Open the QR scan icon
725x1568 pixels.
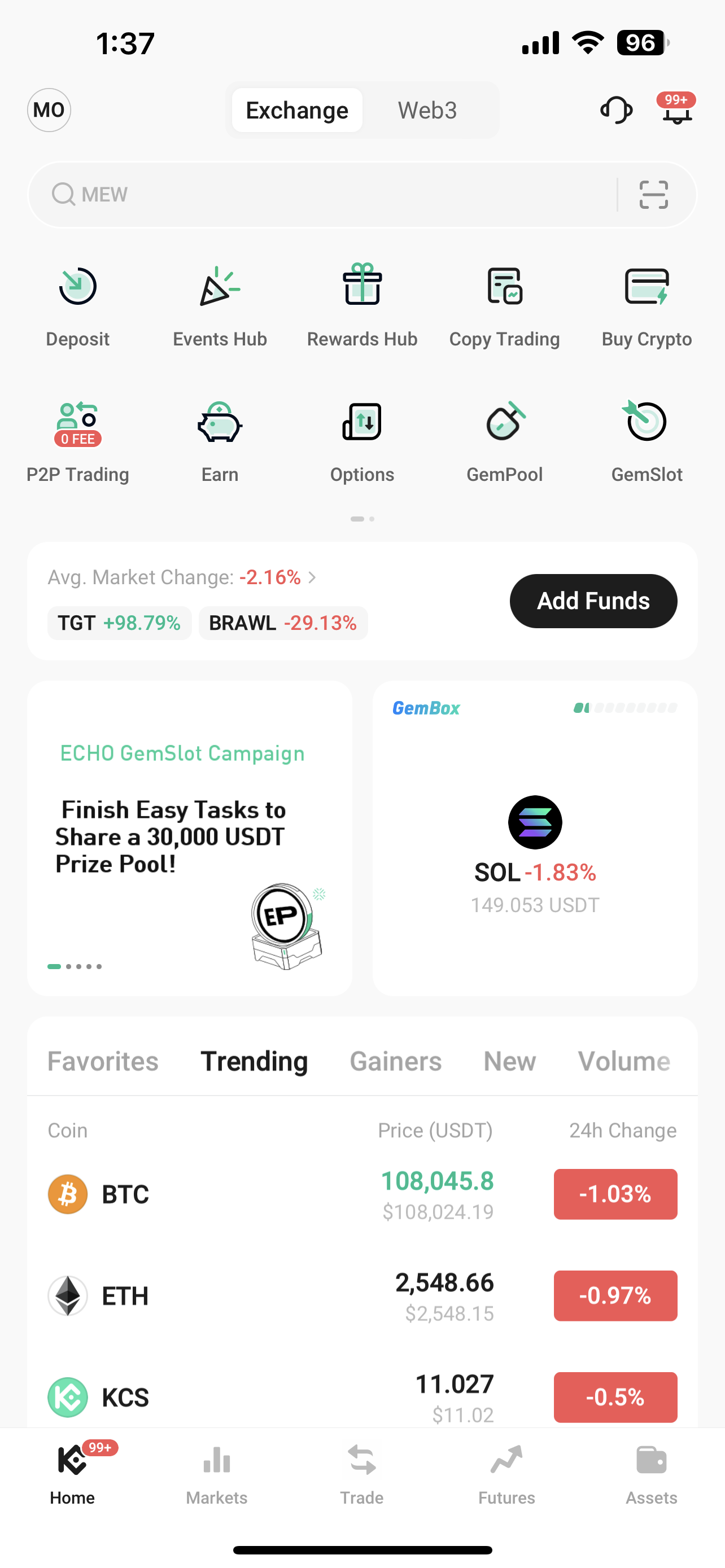point(654,195)
